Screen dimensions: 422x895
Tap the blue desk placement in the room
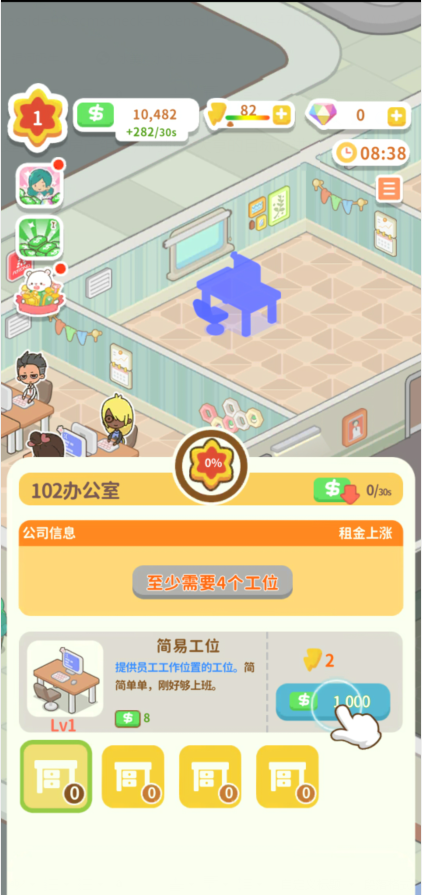tap(237, 295)
